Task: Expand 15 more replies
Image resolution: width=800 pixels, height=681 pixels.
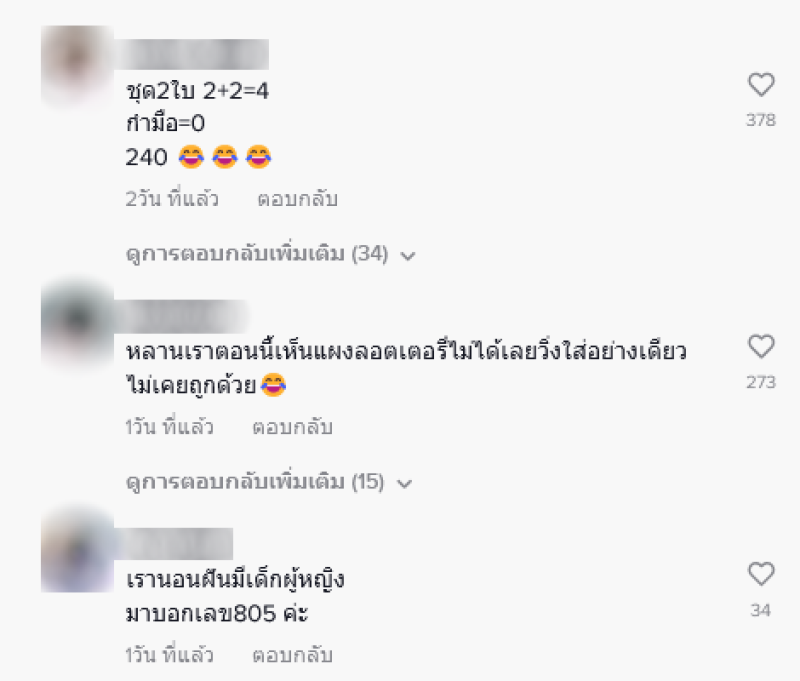Action: click(269, 482)
